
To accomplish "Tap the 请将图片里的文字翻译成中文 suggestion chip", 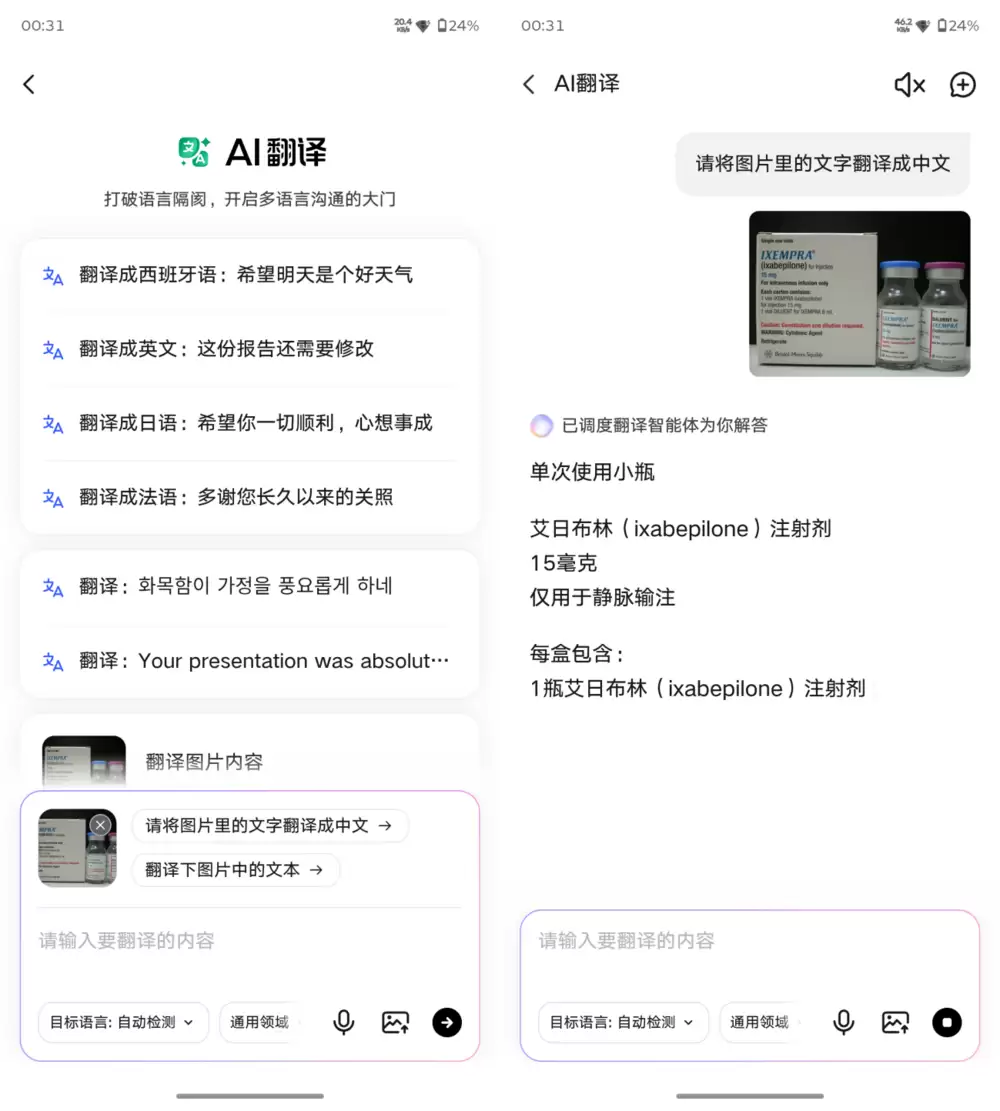I will pyautogui.click(x=269, y=826).
